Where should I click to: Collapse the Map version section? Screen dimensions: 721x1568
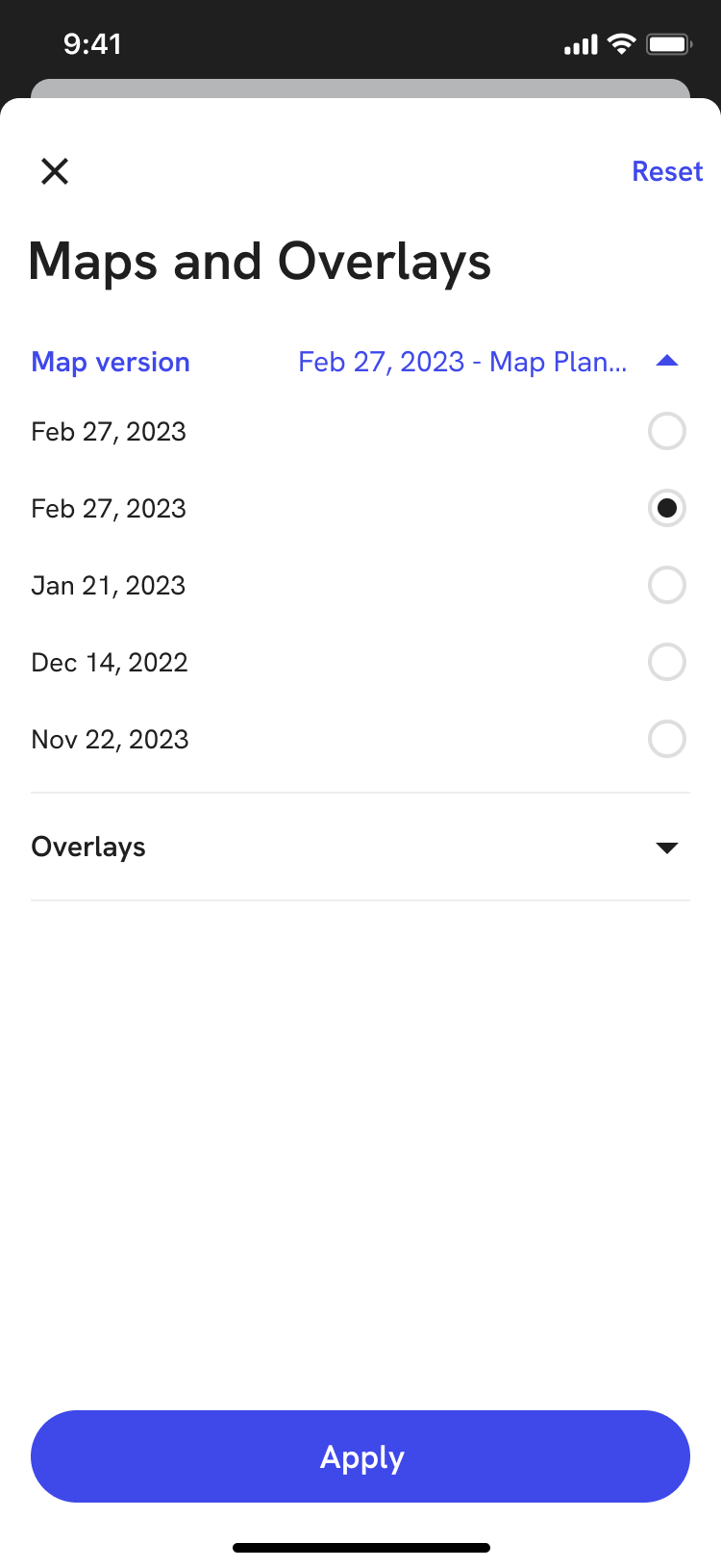[667, 362]
